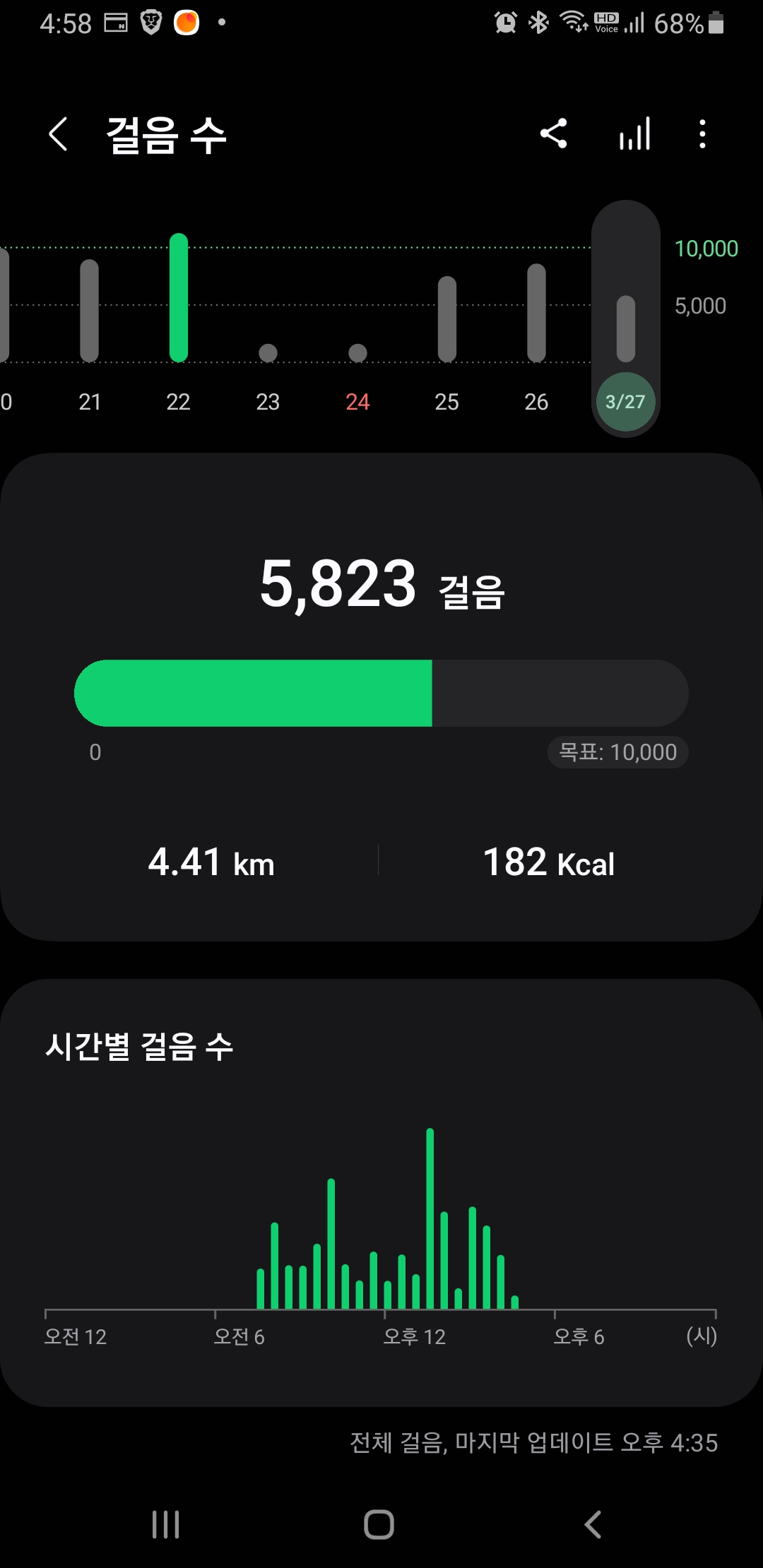763x1568 pixels.
Task: Select the bar for day 21
Action: pos(89,311)
